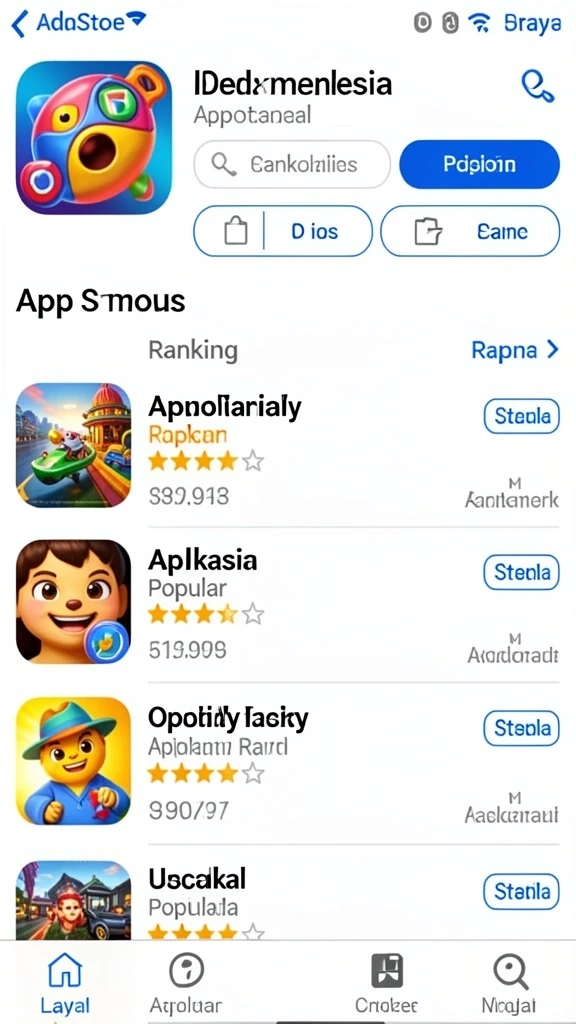Tap the Eankolniies search field

click(292, 165)
